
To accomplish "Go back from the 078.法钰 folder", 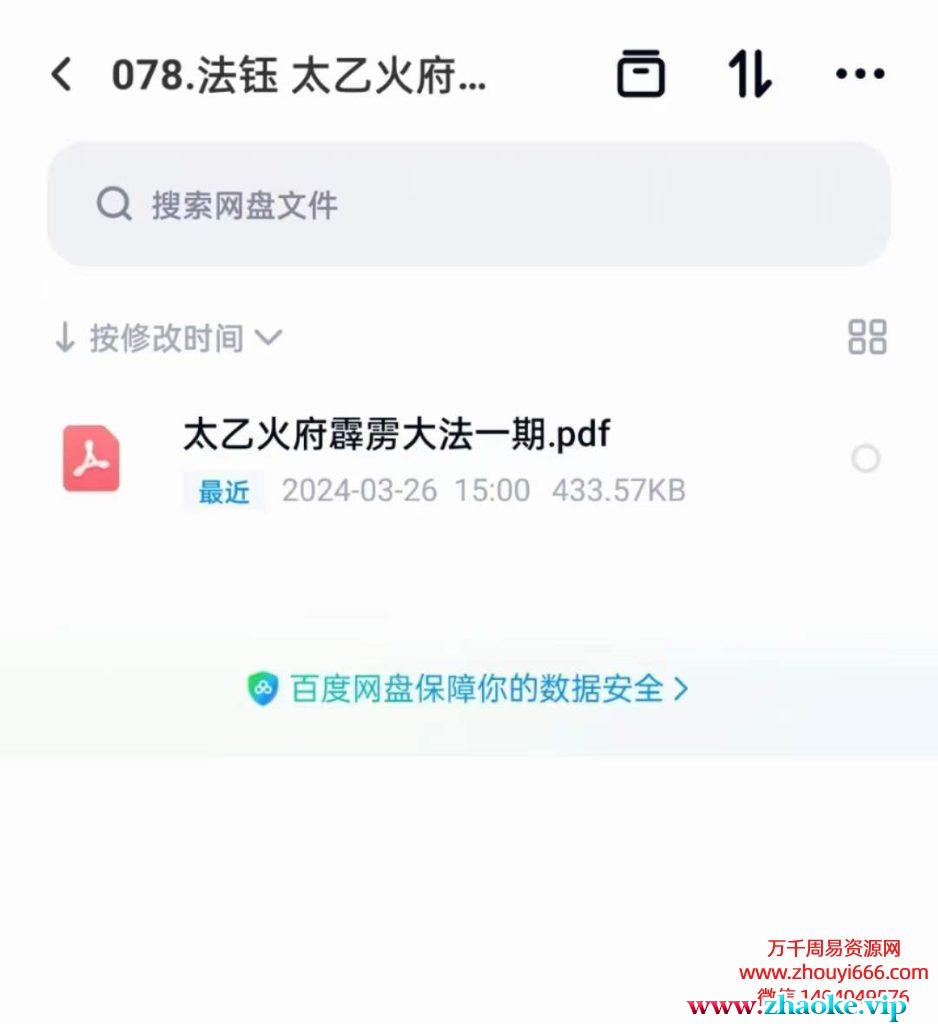I will [x=62, y=75].
